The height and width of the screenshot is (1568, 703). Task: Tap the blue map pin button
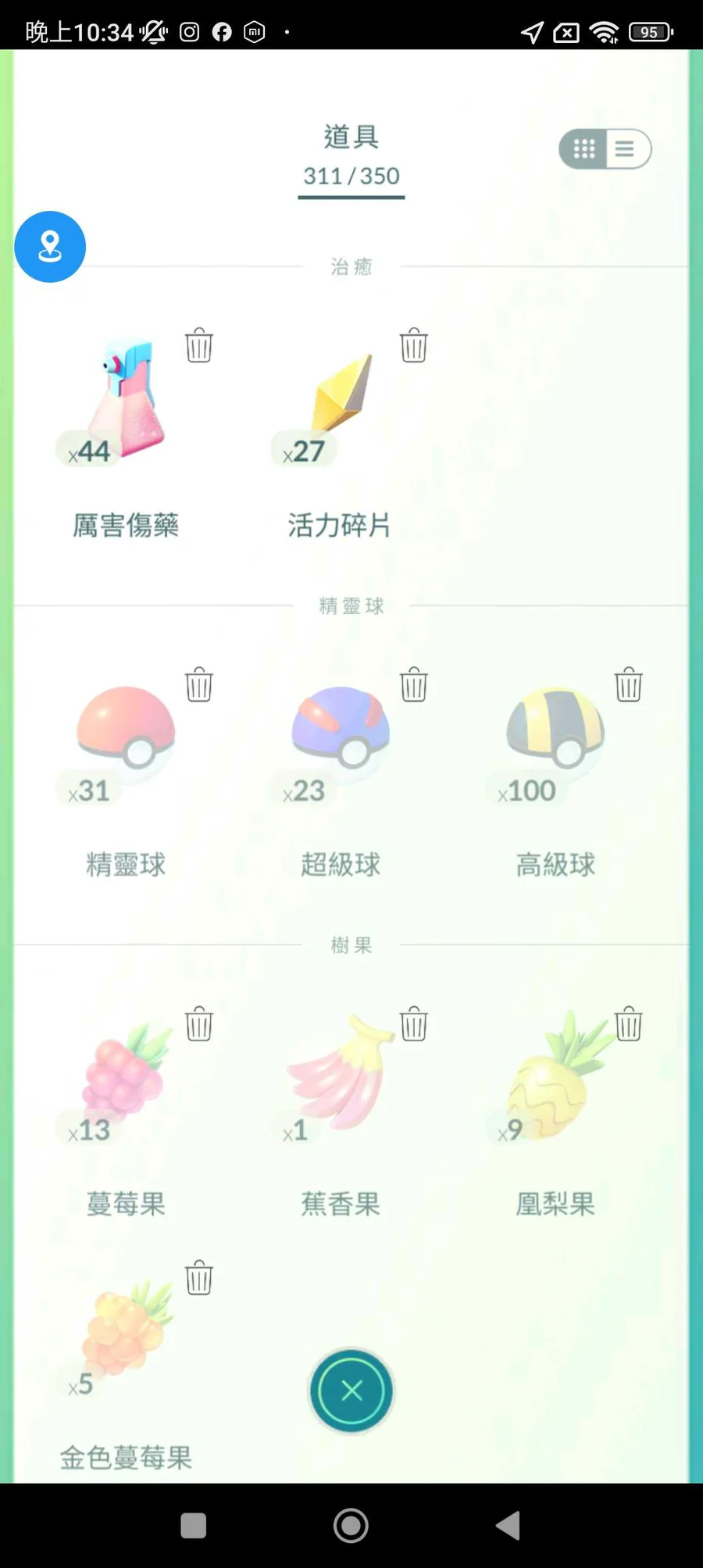[x=50, y=247]
